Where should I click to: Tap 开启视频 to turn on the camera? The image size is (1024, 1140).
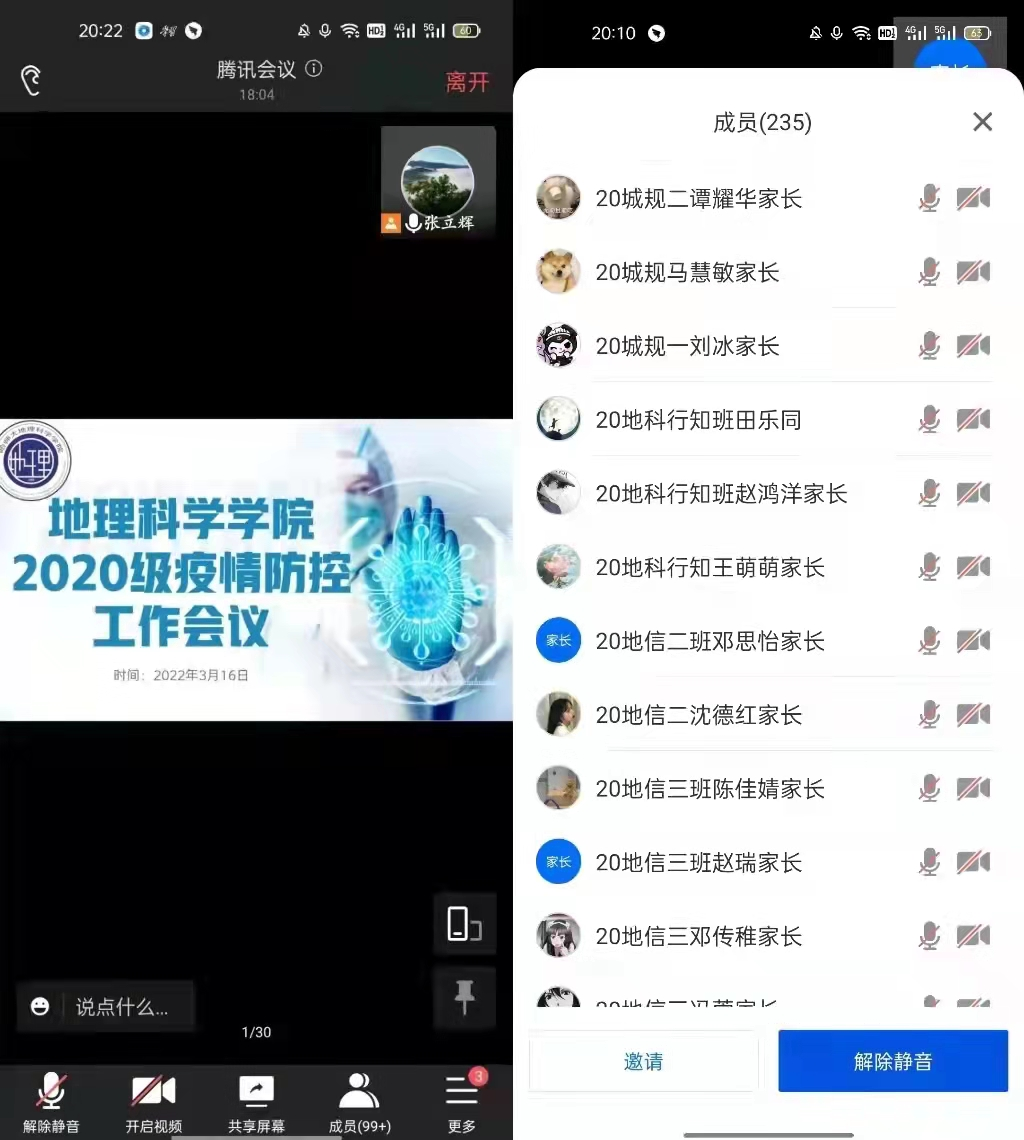click(x=153, y=1102)
